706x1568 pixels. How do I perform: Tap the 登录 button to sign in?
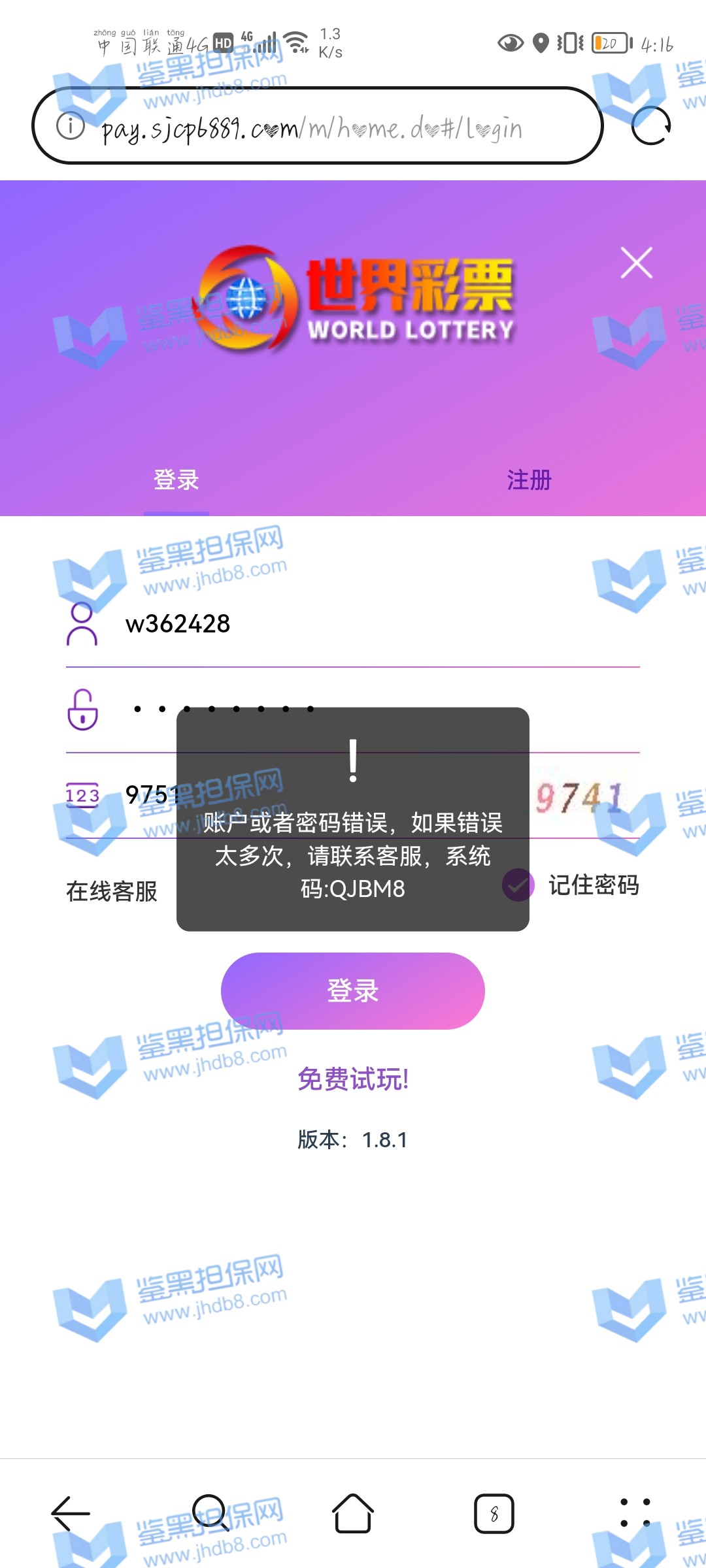[x=353, y=991]
